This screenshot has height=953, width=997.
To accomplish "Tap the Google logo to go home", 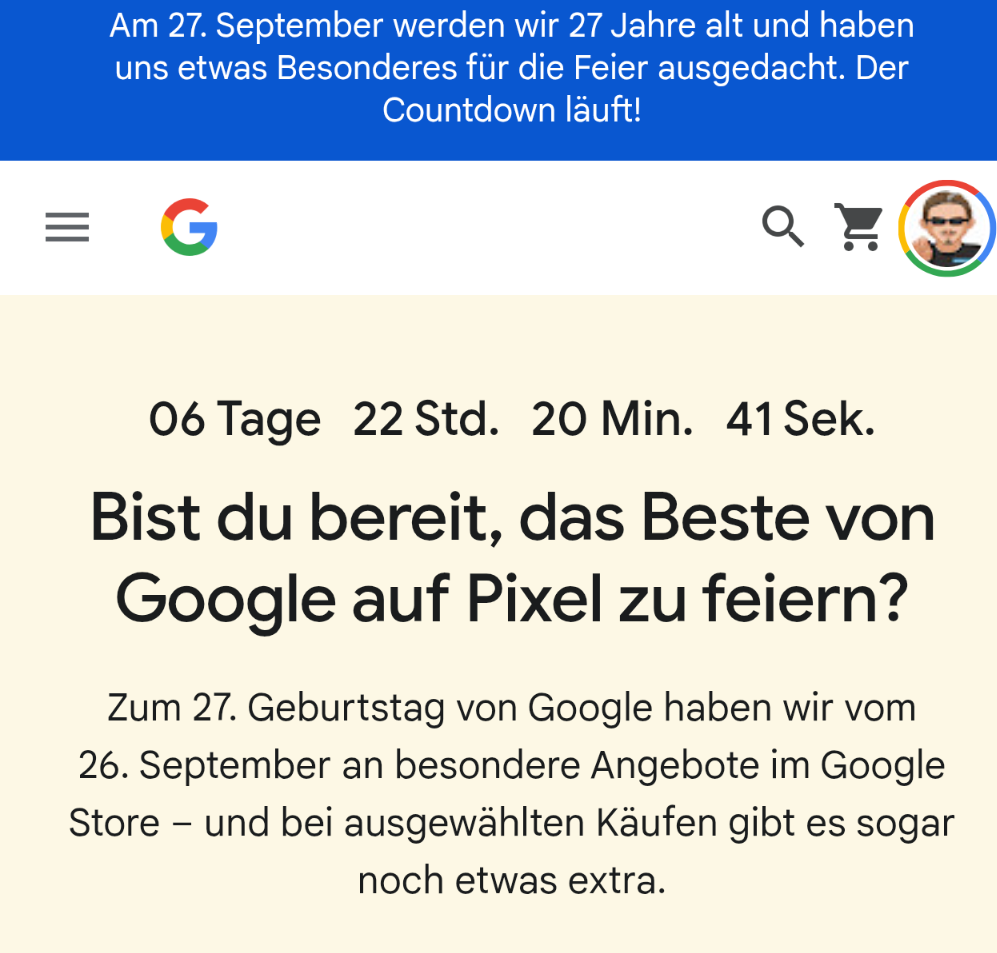I will pos(189,227).
